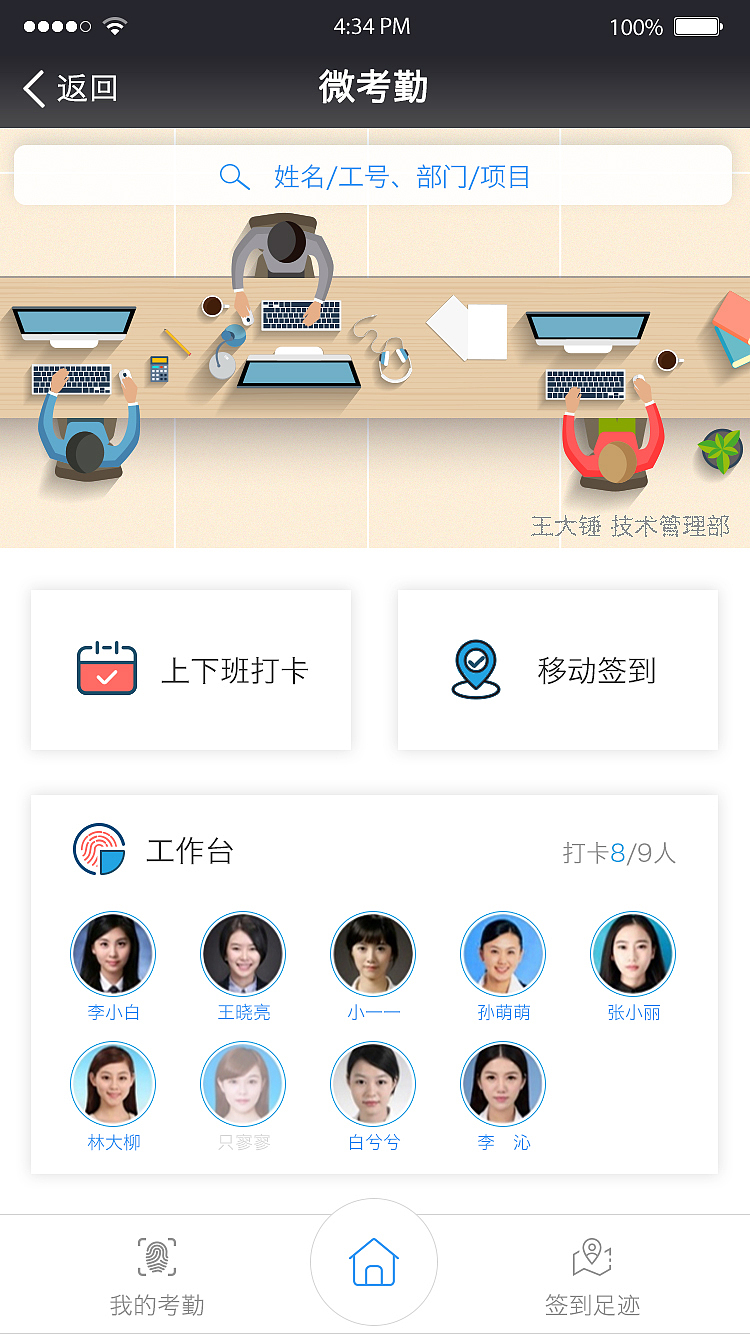Tap the back chevron icon at top left

point(33,88)
